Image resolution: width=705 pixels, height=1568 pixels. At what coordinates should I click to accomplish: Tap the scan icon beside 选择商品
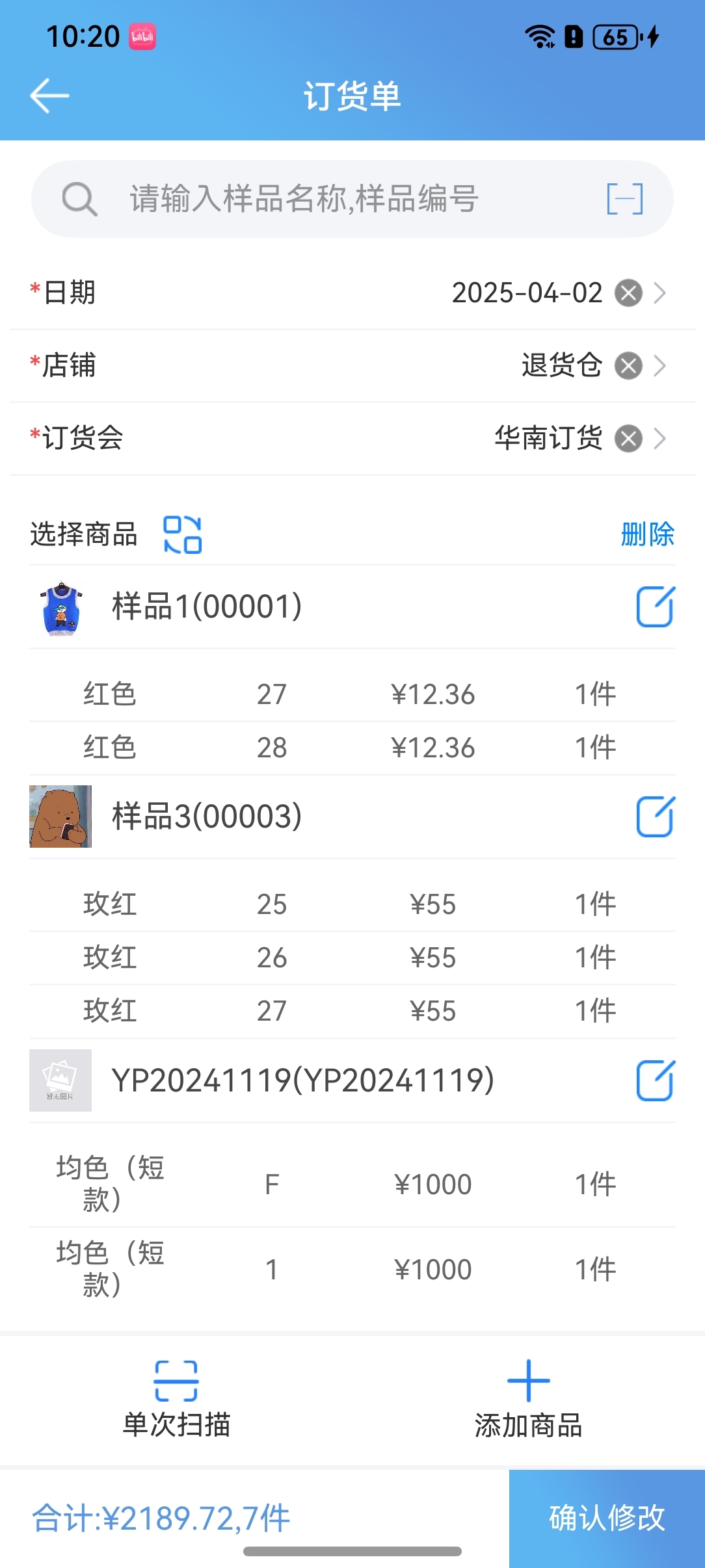pos(182,534)
